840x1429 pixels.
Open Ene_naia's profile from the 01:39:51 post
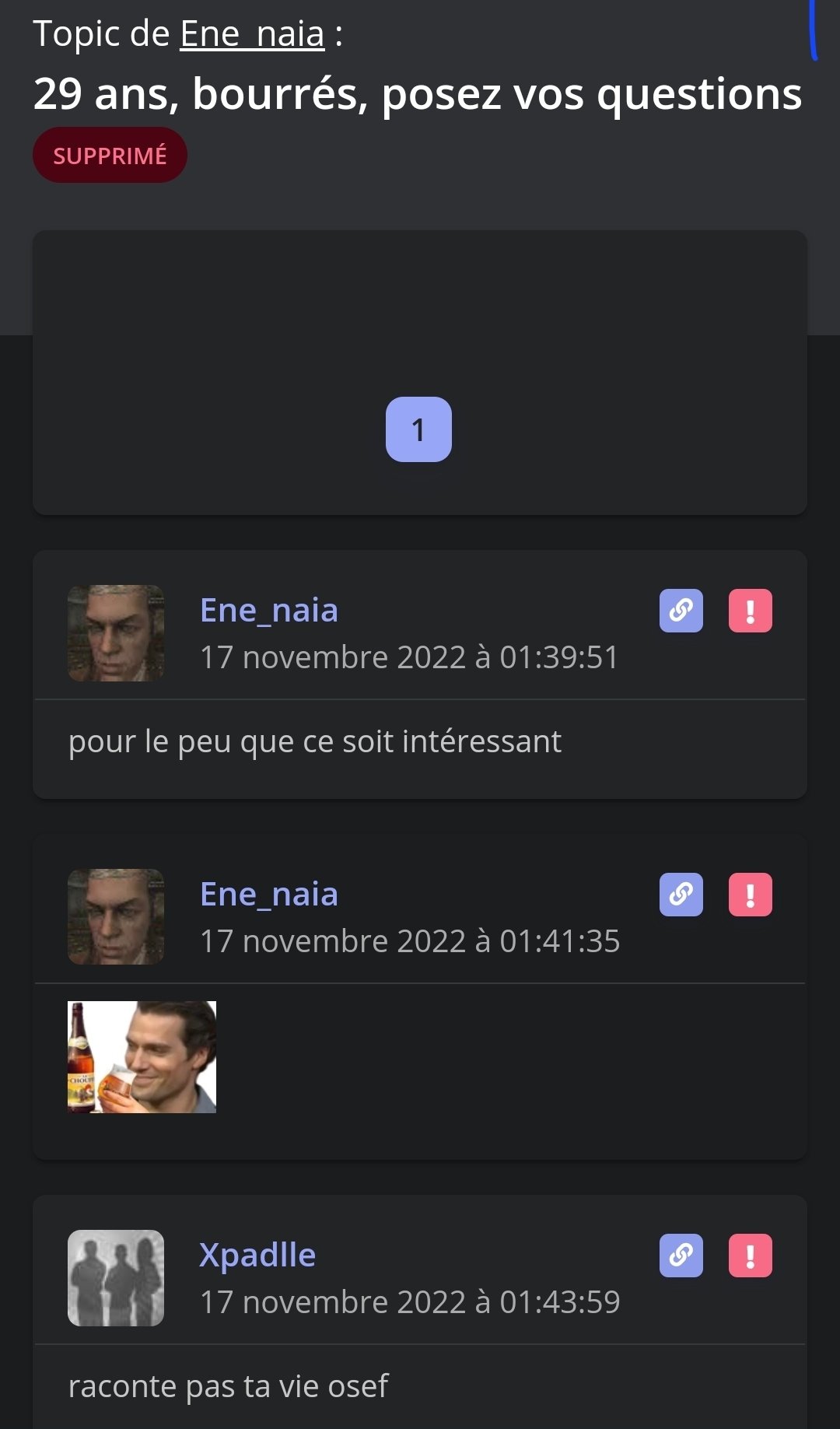[269, 611]
